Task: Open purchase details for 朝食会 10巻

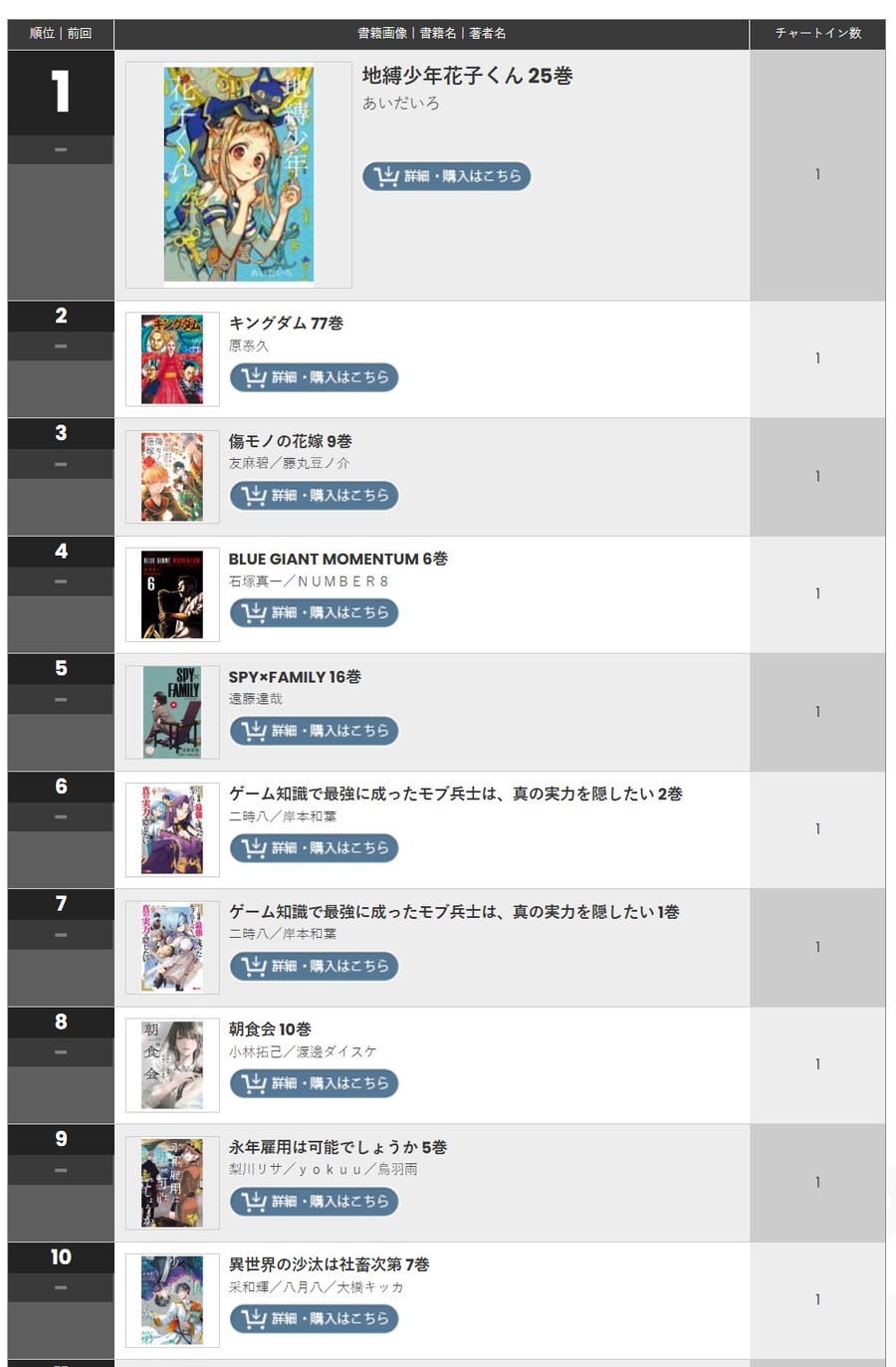Action: pyautogui.click(x=314, y=1082)
